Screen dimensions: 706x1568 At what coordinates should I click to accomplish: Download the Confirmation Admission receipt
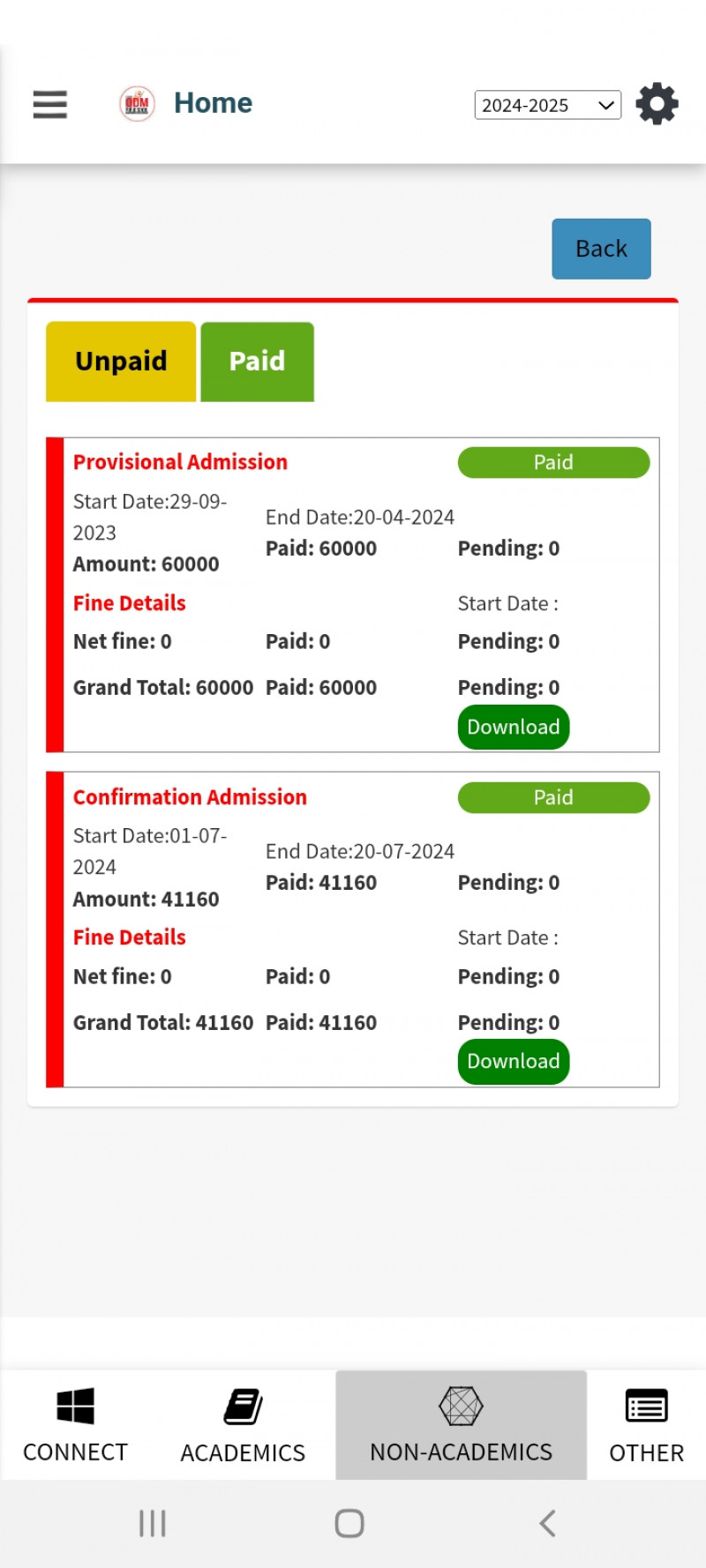513,1061
